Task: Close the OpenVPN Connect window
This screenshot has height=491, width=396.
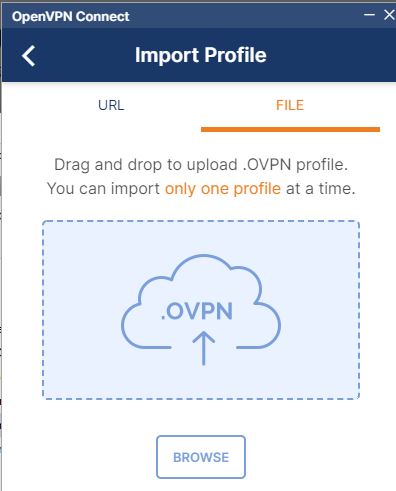Action: coord(389,15)
